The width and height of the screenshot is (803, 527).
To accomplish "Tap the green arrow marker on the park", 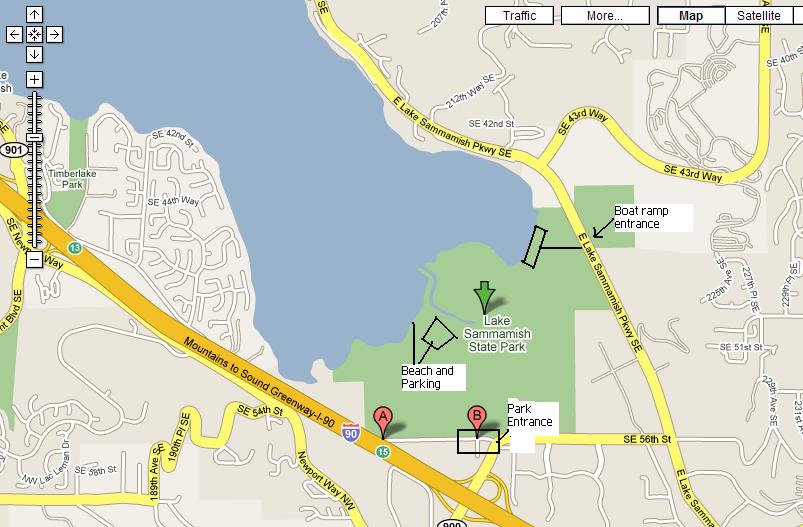I will pyautogui.click(x=484, y=296).
